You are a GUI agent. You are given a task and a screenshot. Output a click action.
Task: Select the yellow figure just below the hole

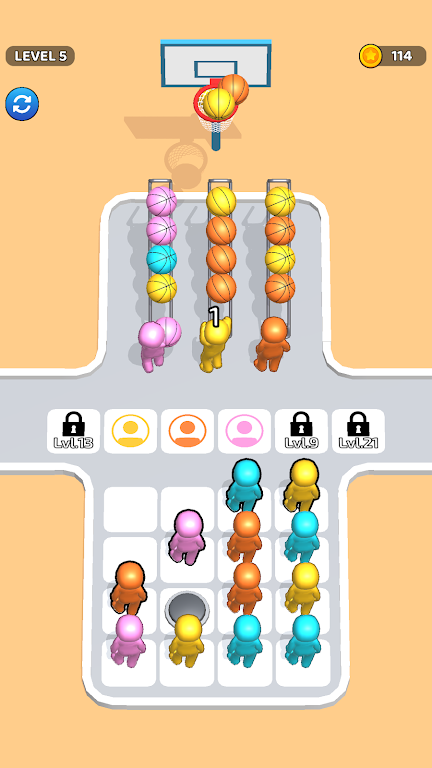(187, 640)
